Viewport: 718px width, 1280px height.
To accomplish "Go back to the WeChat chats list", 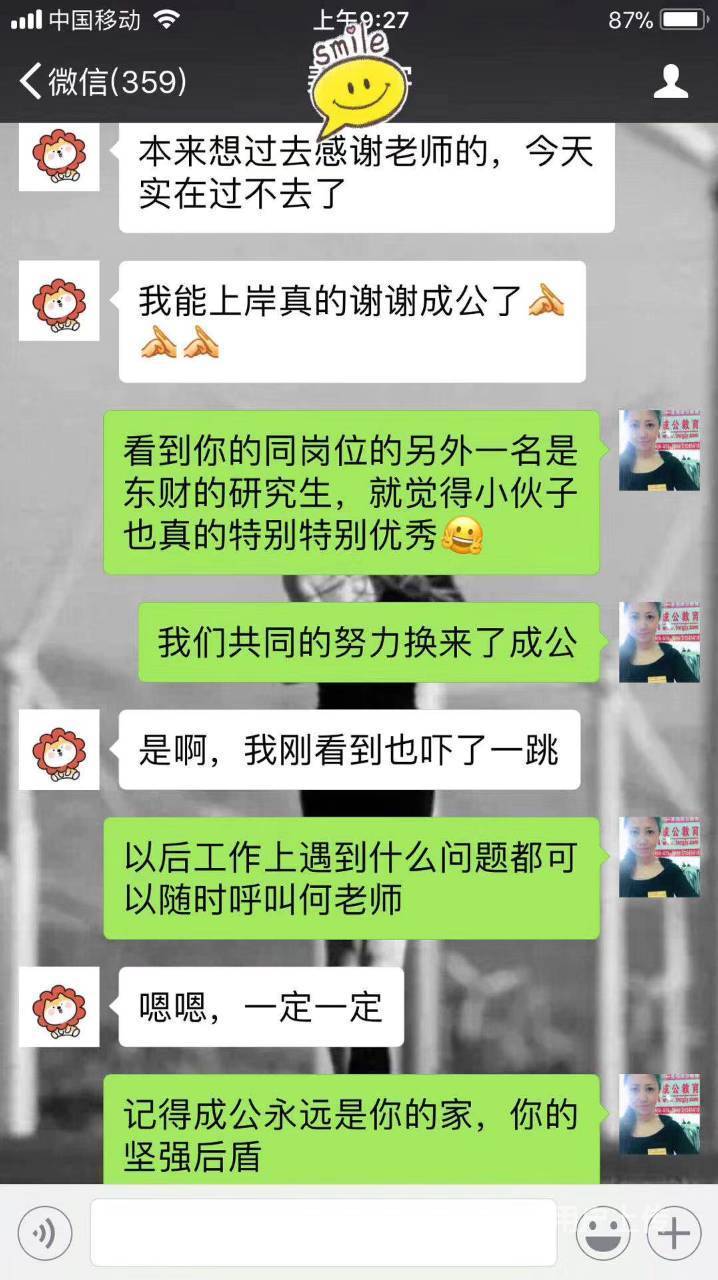I will (x=102, y=82).
